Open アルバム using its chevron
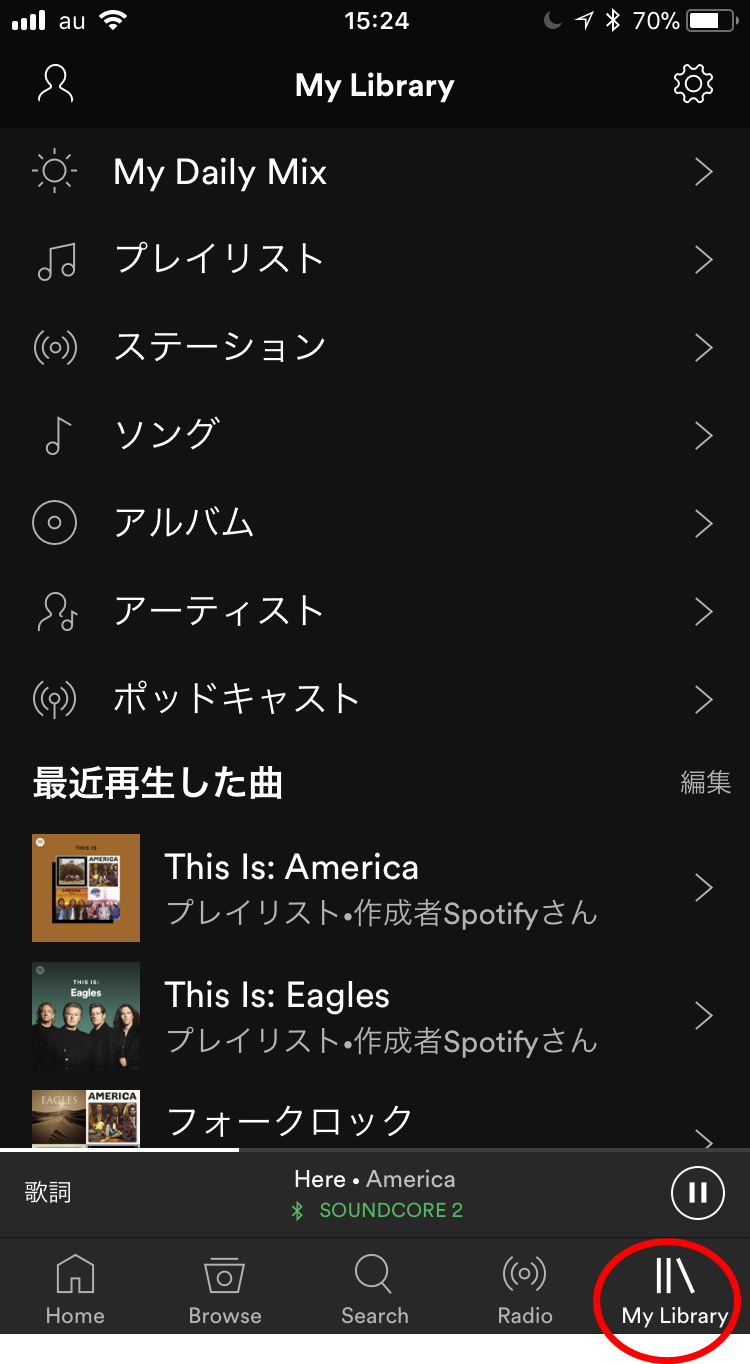This screenshot has height=1364, width=750. 703,523
